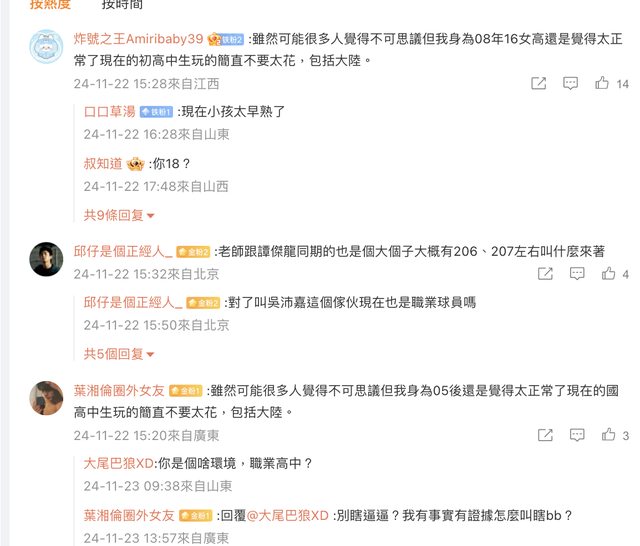Expand 共5條回复 replies
640x546 pixels.
pos(119,354)
